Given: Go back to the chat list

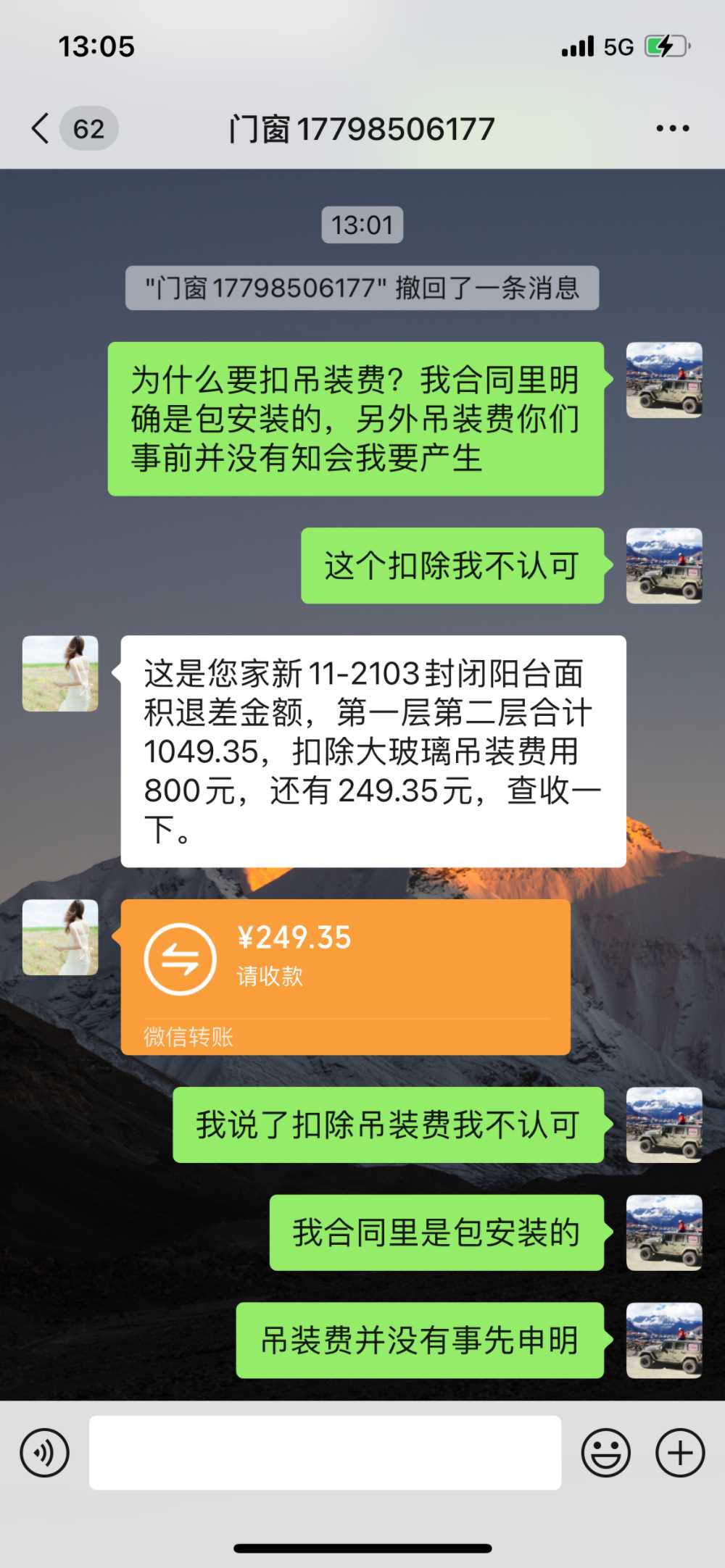Looking at the screenshot, I should tap(42, 129).
